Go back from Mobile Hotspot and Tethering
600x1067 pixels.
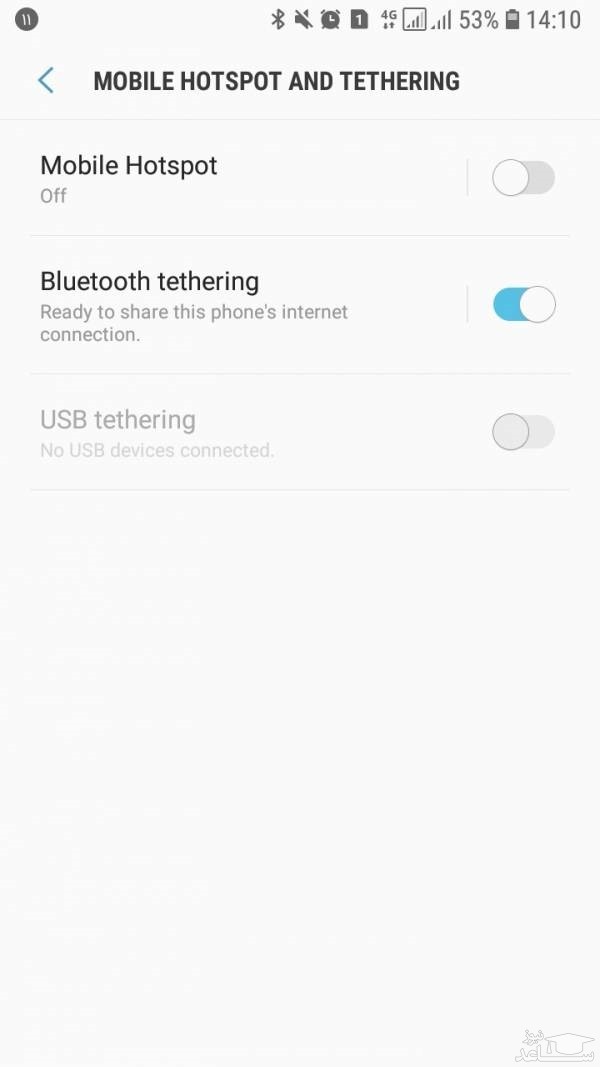point(46,81)
